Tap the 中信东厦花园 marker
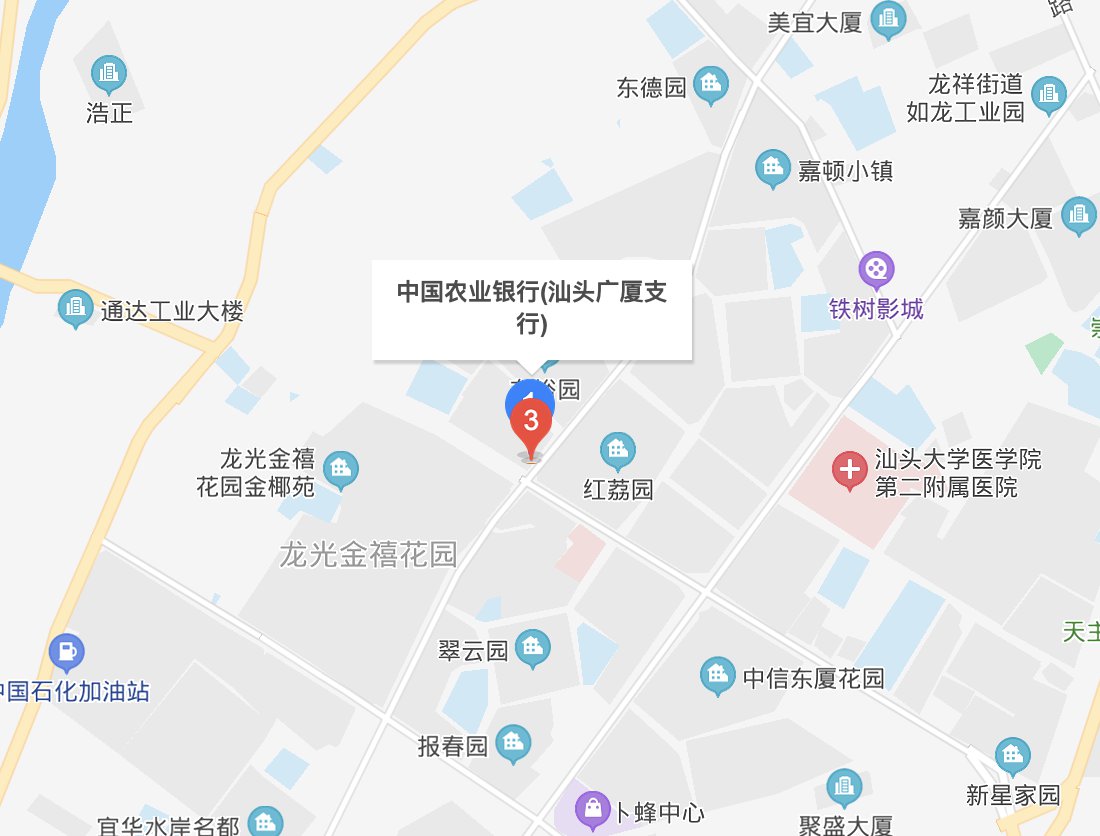Screen dimensions: 1100x836 pyautogui.click(x=716, y=675)
